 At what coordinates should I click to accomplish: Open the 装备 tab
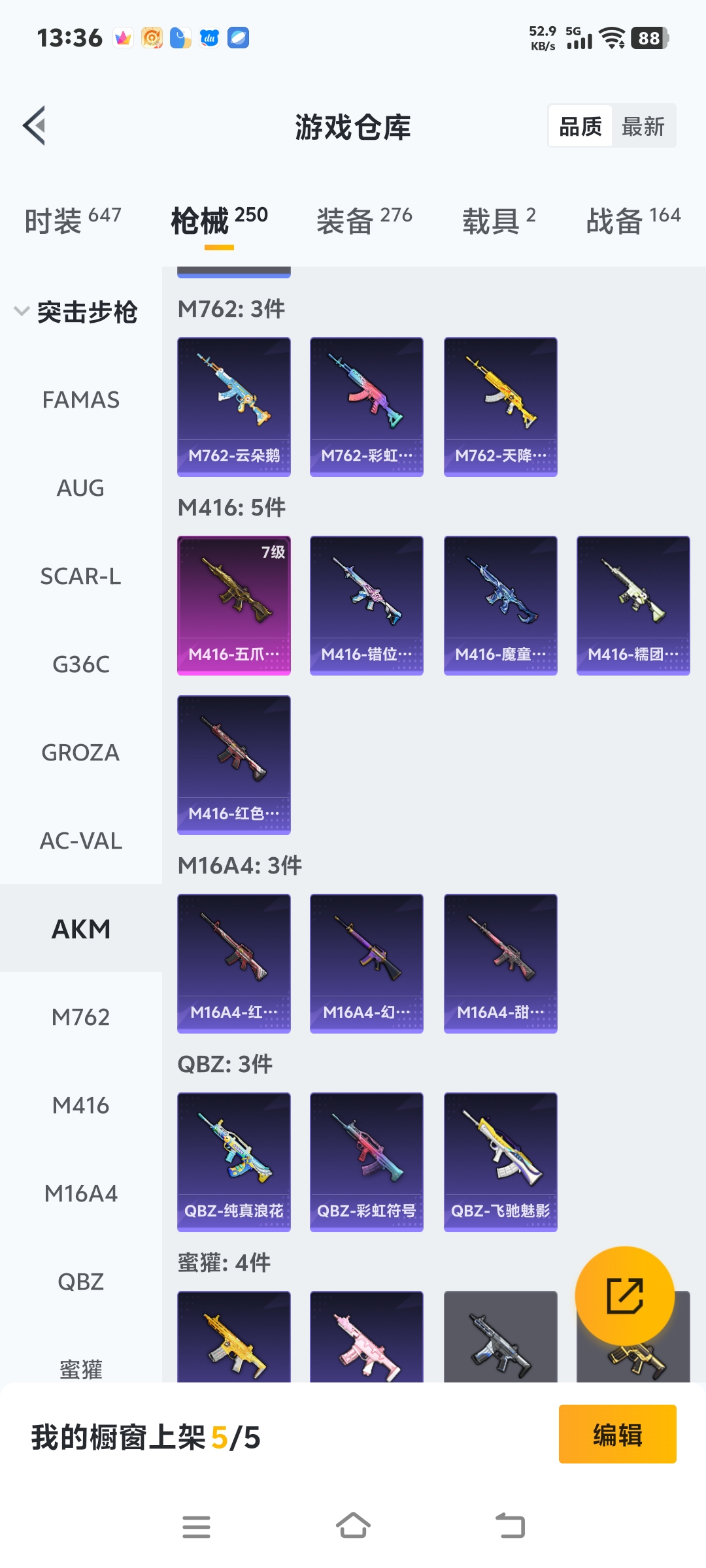point(363,220)
